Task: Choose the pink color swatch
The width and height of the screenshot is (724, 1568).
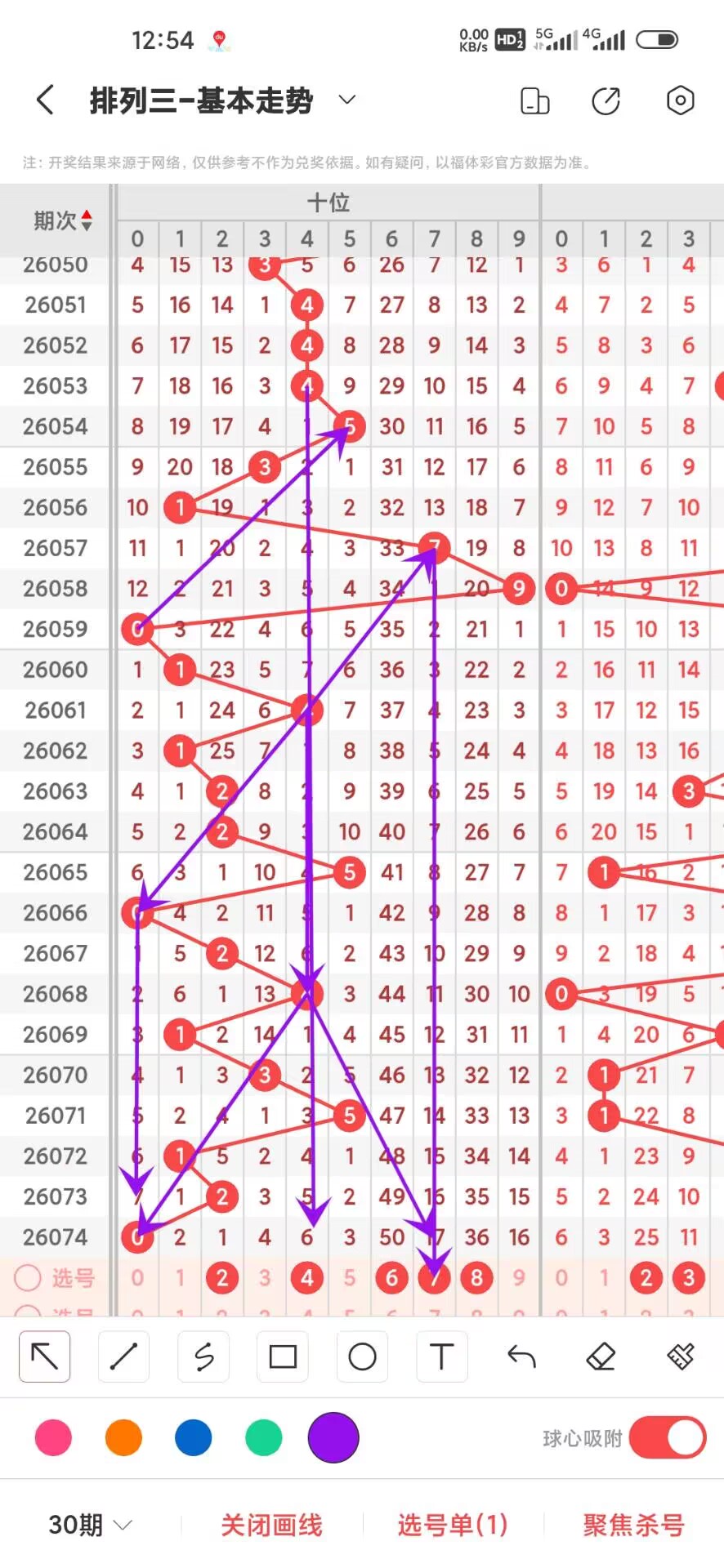Action: coord(53,1438)
